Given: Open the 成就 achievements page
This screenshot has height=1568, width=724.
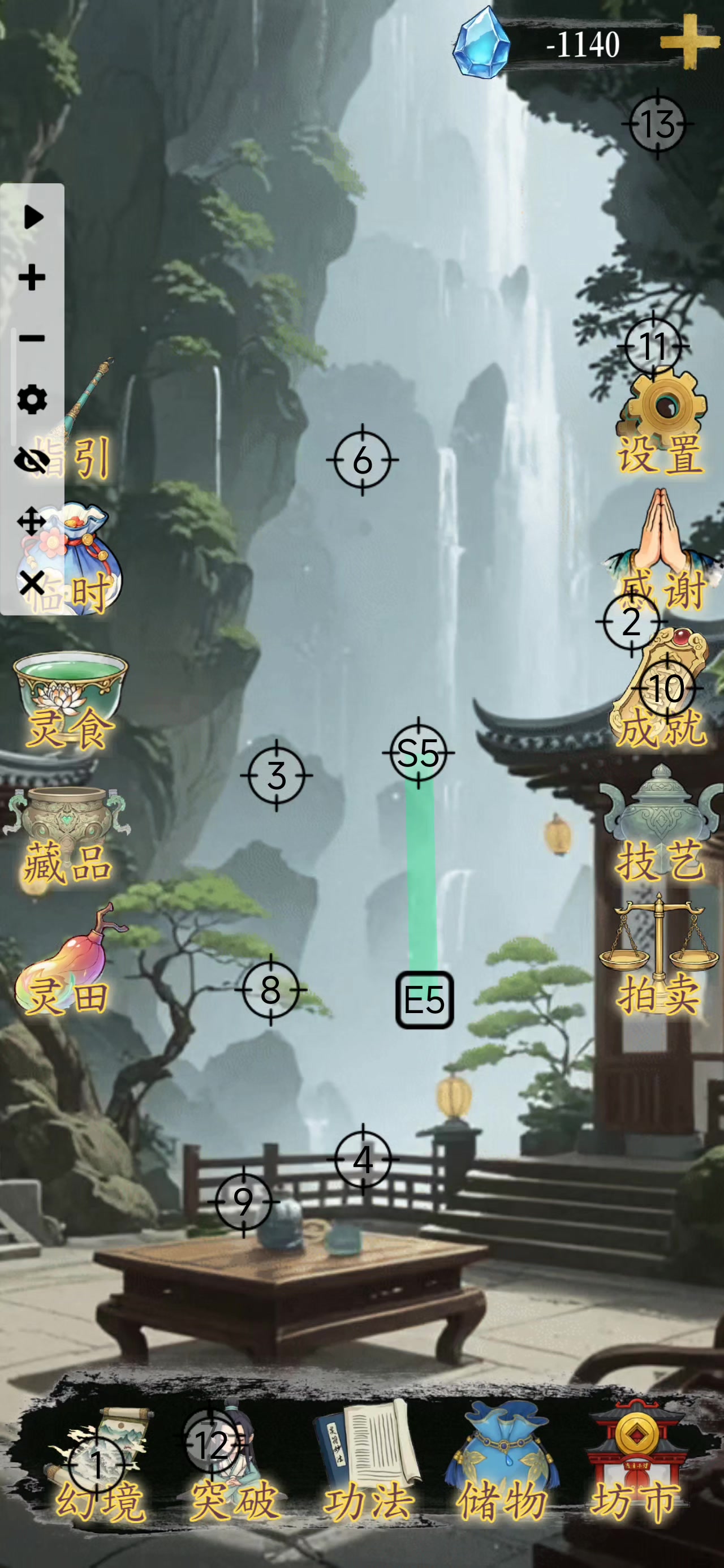Looking at the screenshot, I should pos(661,700).
